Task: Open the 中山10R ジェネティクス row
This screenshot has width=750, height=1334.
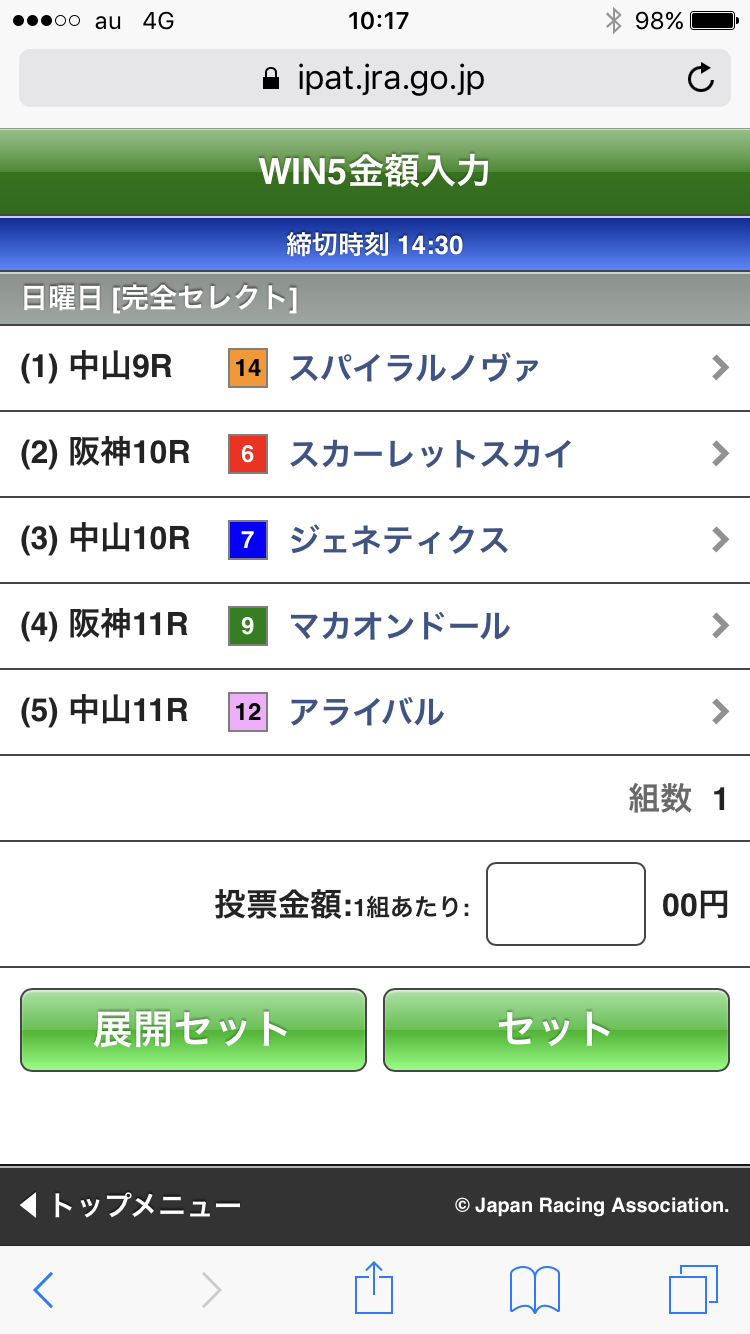Action: tap(375, 541)
